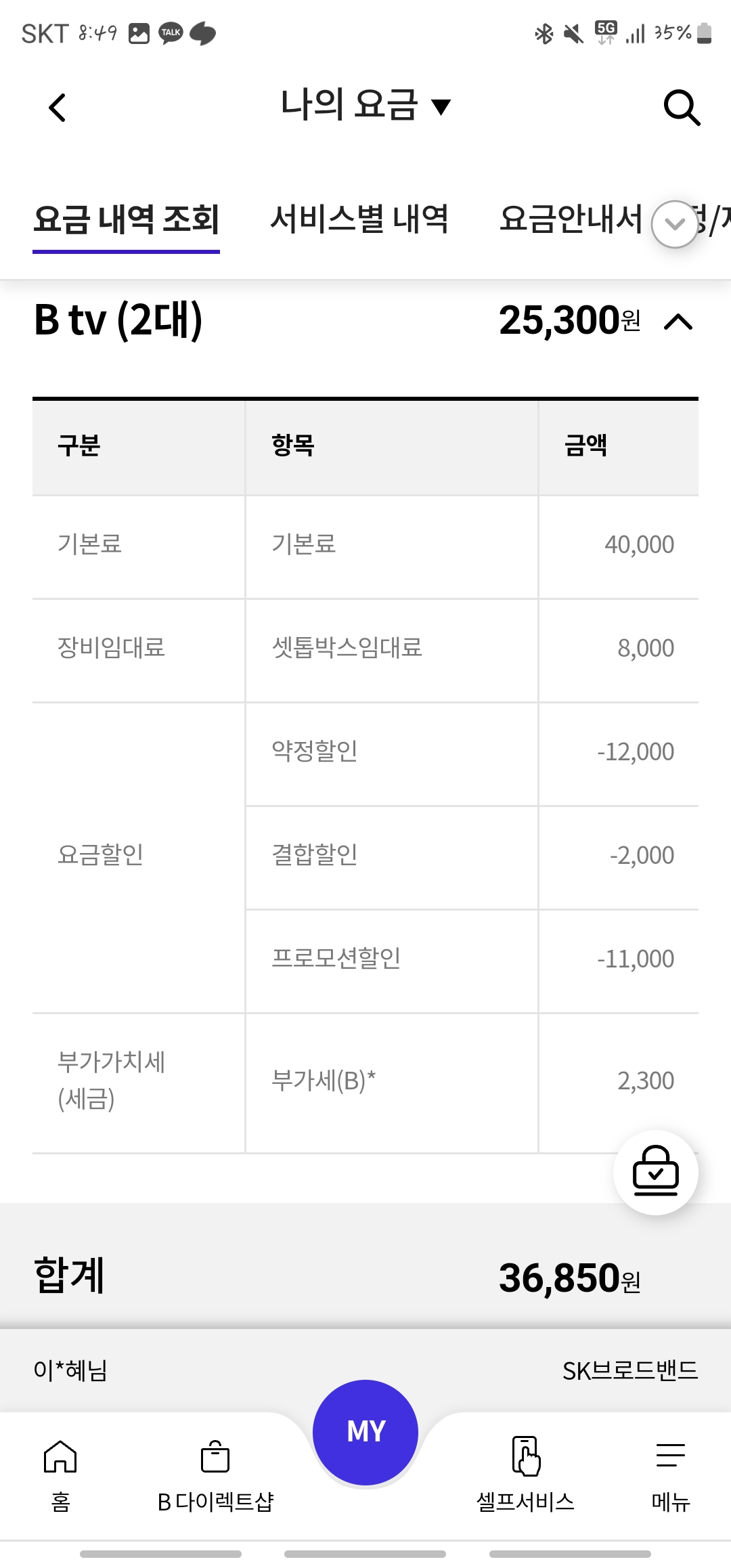Screen dimensions: 731x1568
Task: Open the search magnifier icon
Action: click(x=682, y=108)
